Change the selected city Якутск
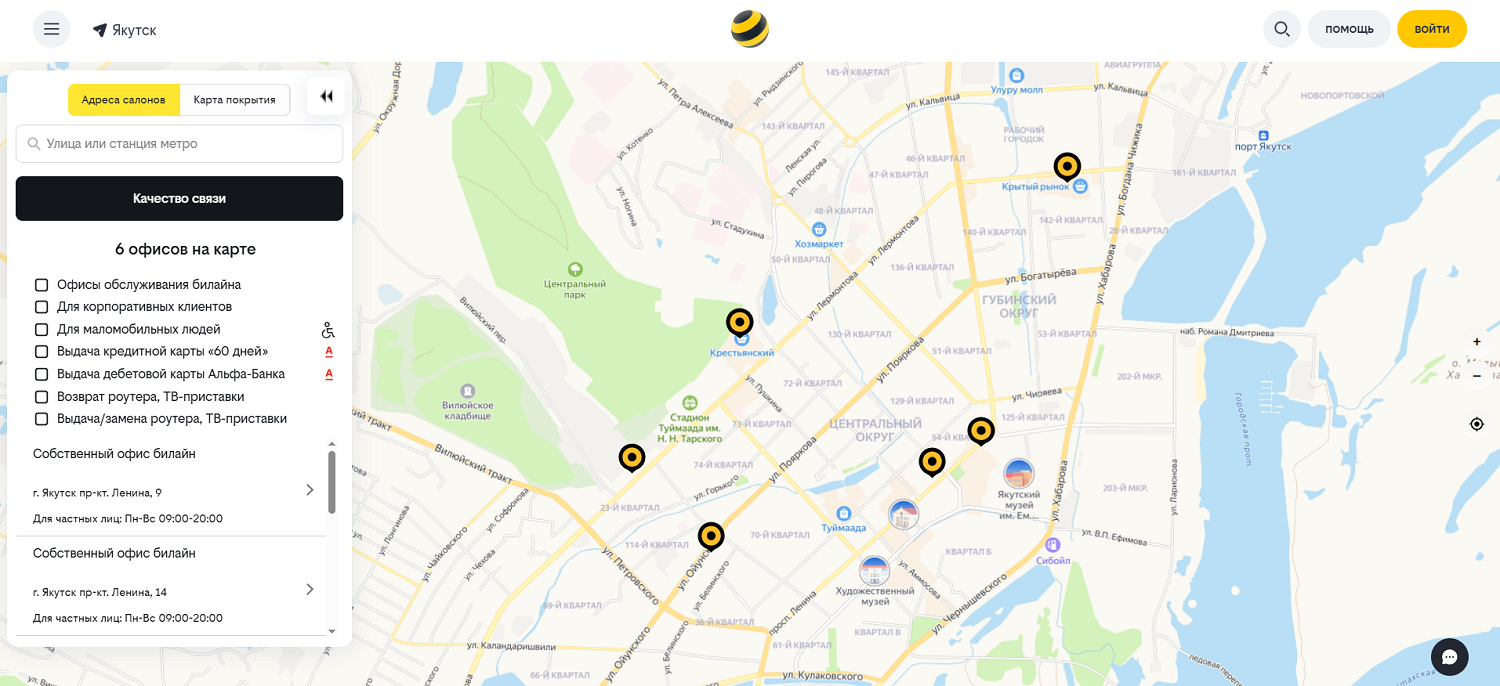The image size is (1500, 686). (125, 30)
